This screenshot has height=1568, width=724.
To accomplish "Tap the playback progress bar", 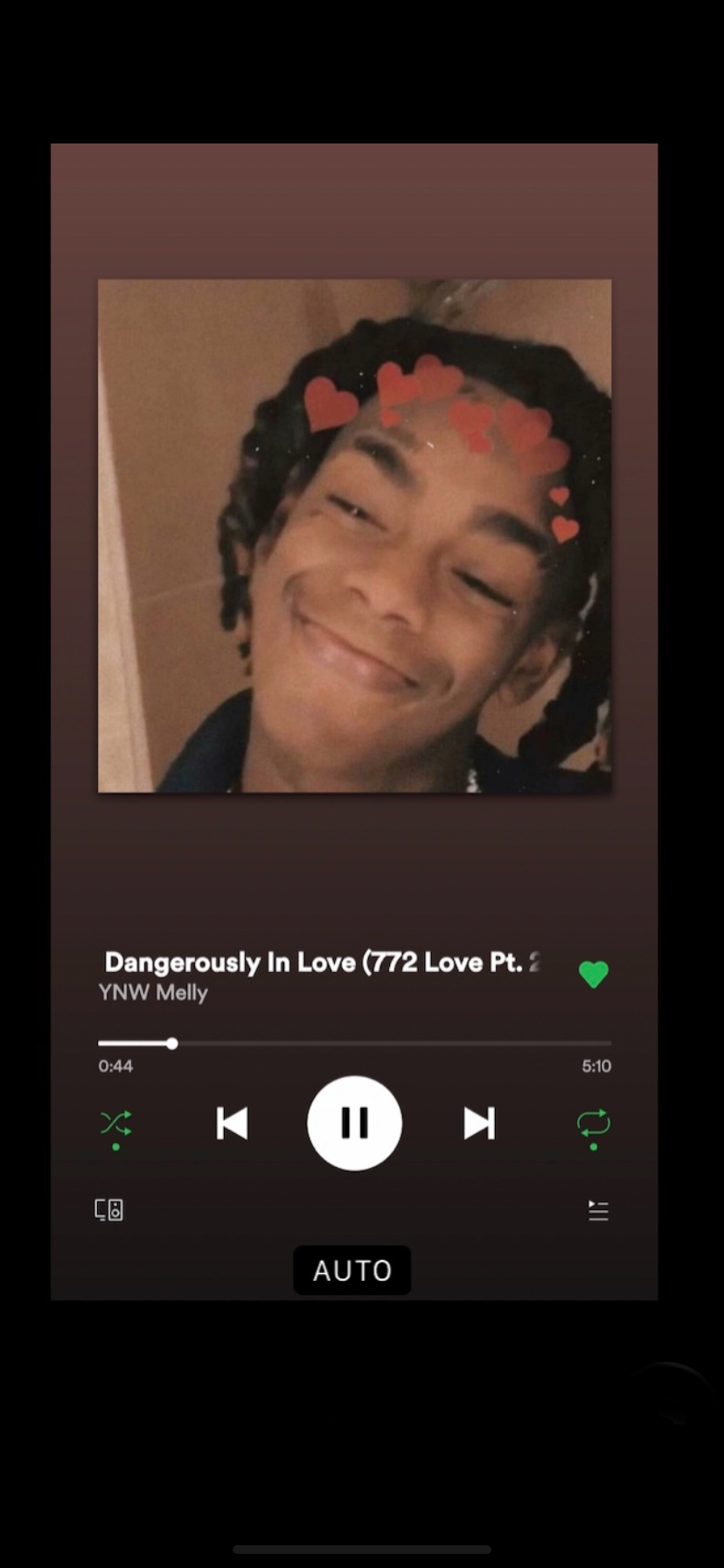I will 354,1043.
